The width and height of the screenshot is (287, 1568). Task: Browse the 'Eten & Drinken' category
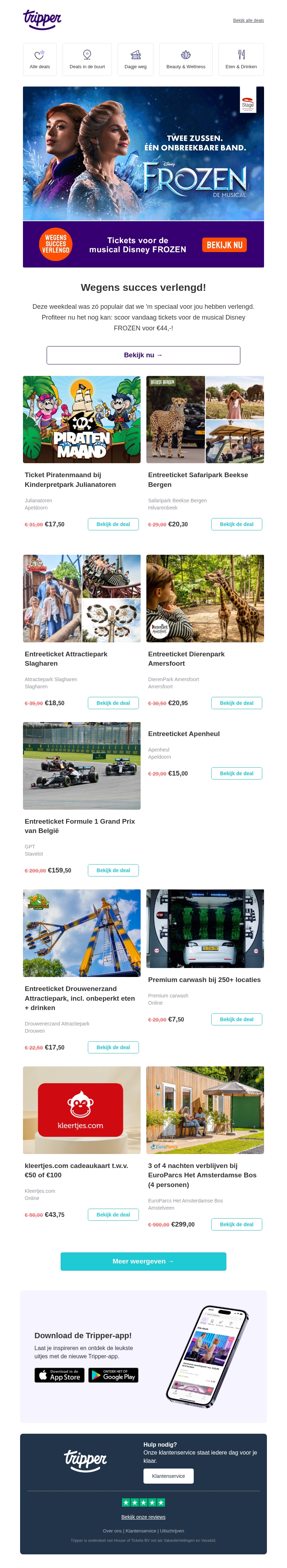[x=241, y=59]
